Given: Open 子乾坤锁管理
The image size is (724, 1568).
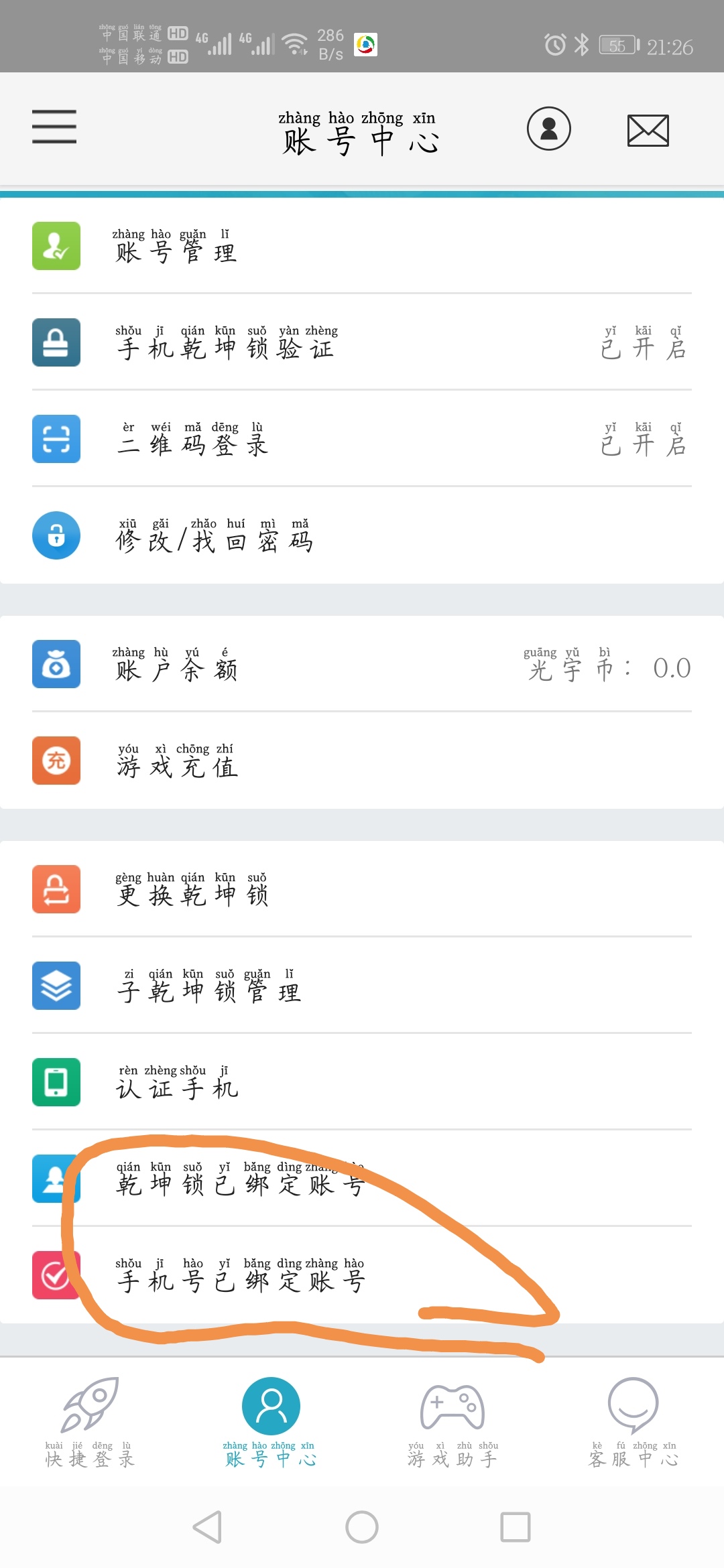Looking at the screenshot, I should tap(362, 986).
